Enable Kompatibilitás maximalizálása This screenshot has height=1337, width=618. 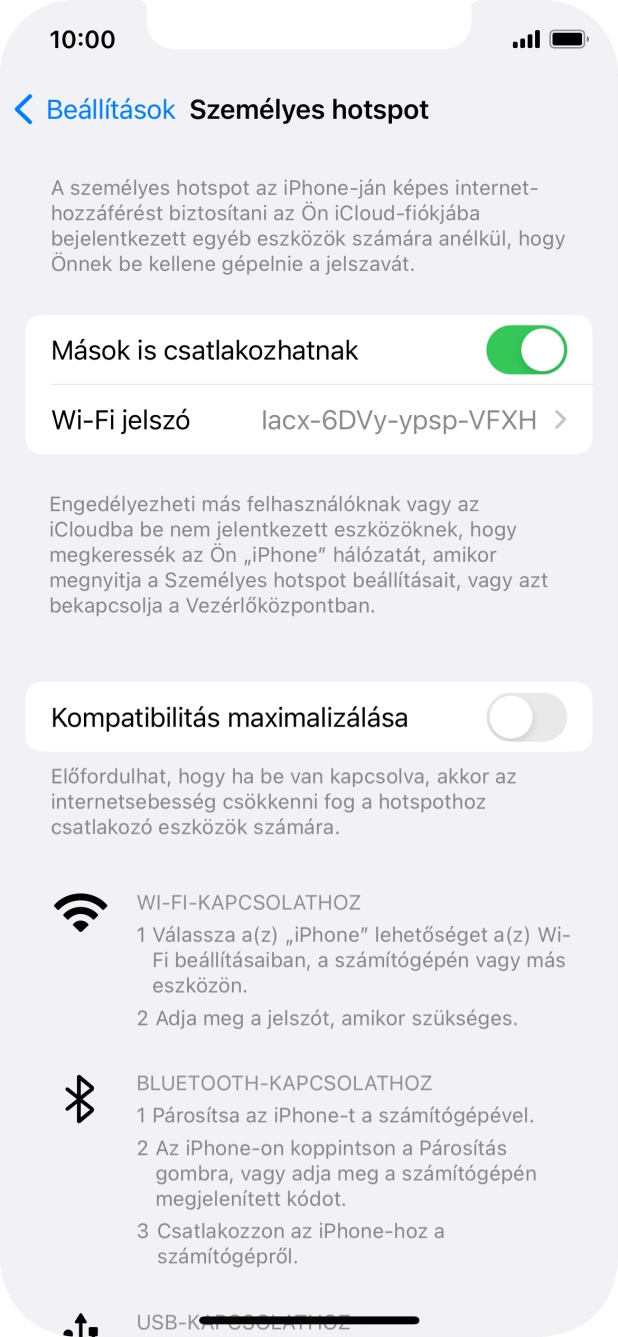(526, 718)
